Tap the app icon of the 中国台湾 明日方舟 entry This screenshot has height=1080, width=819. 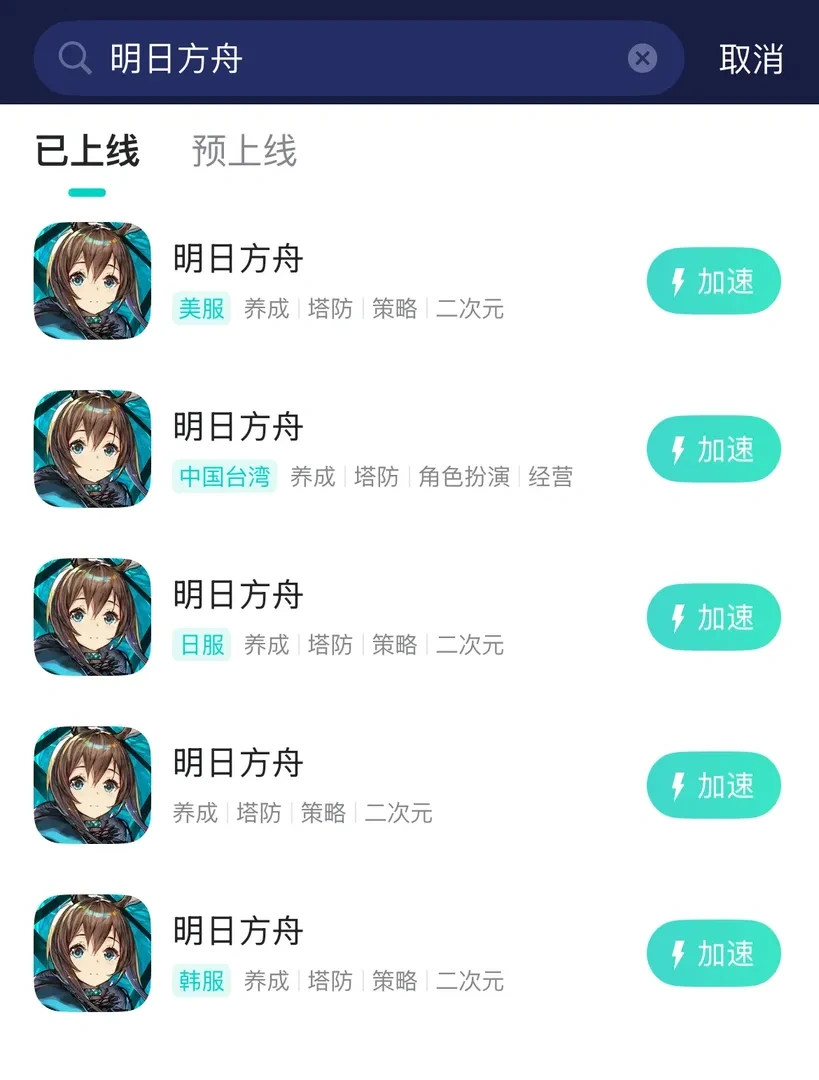click(x=91, y=449)
